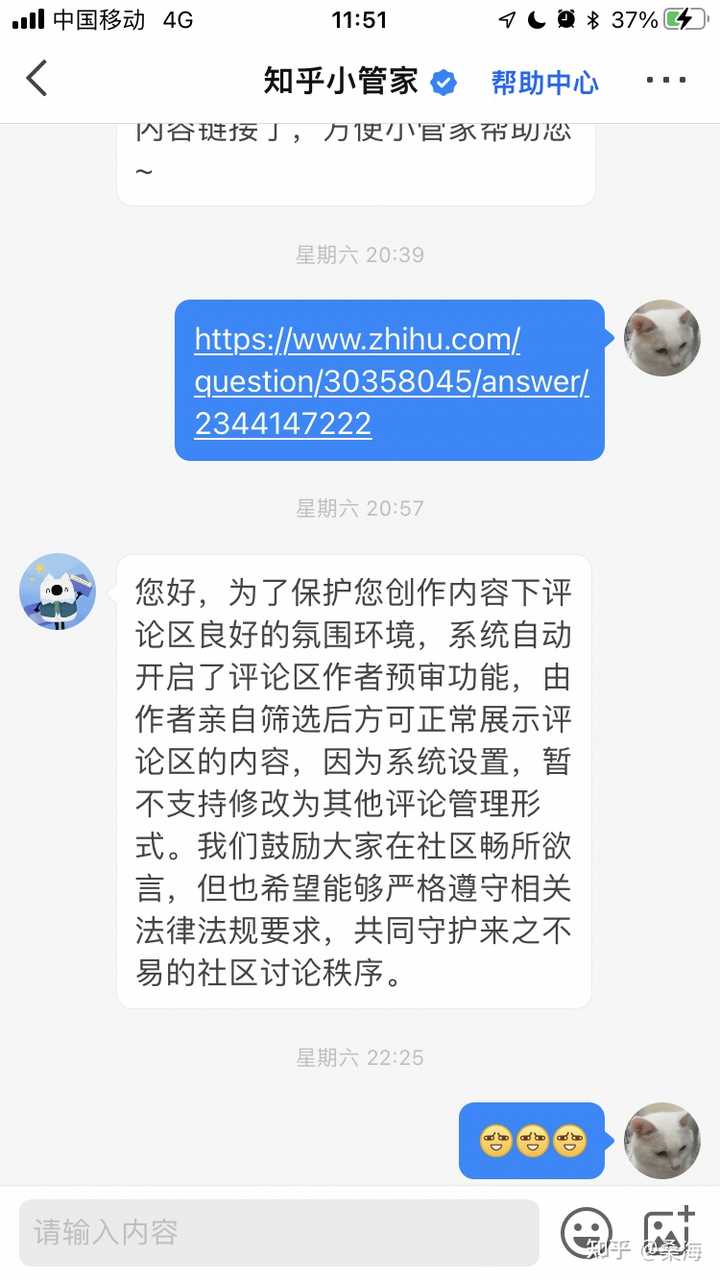Screen dimensions: 720x1281
Task: Go back using the top-left arrow
Action: pyautogui.click(x=37, y=79)
